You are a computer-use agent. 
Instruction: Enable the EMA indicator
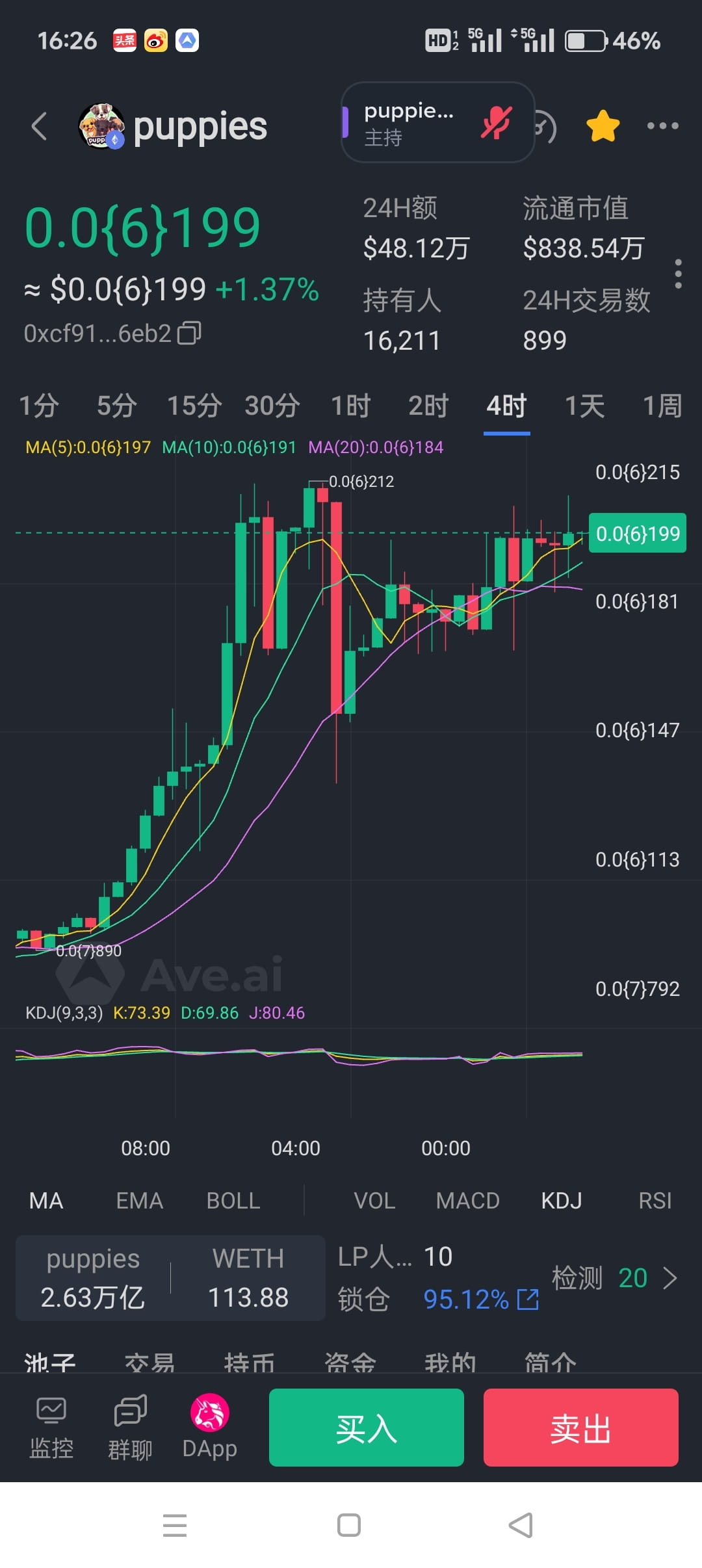click(139, 1200)
